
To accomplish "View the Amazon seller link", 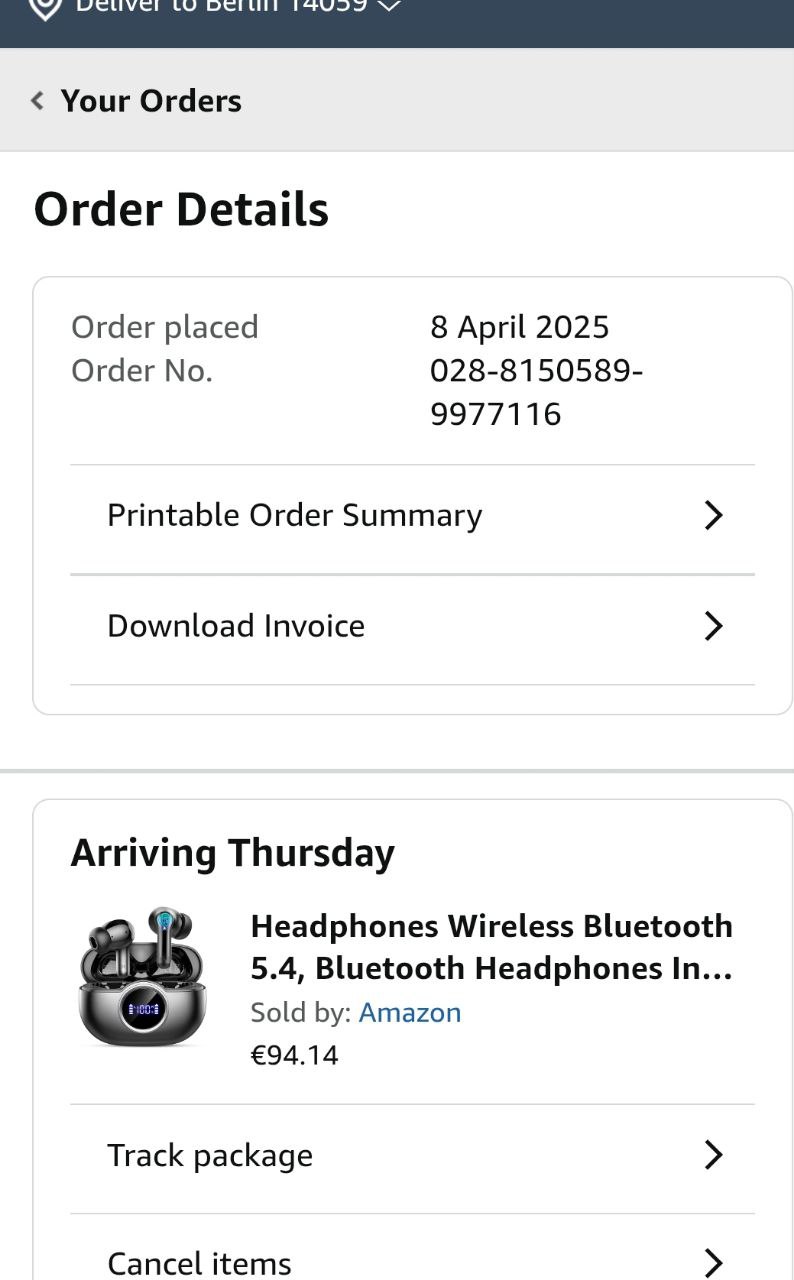I will 410,1013.
